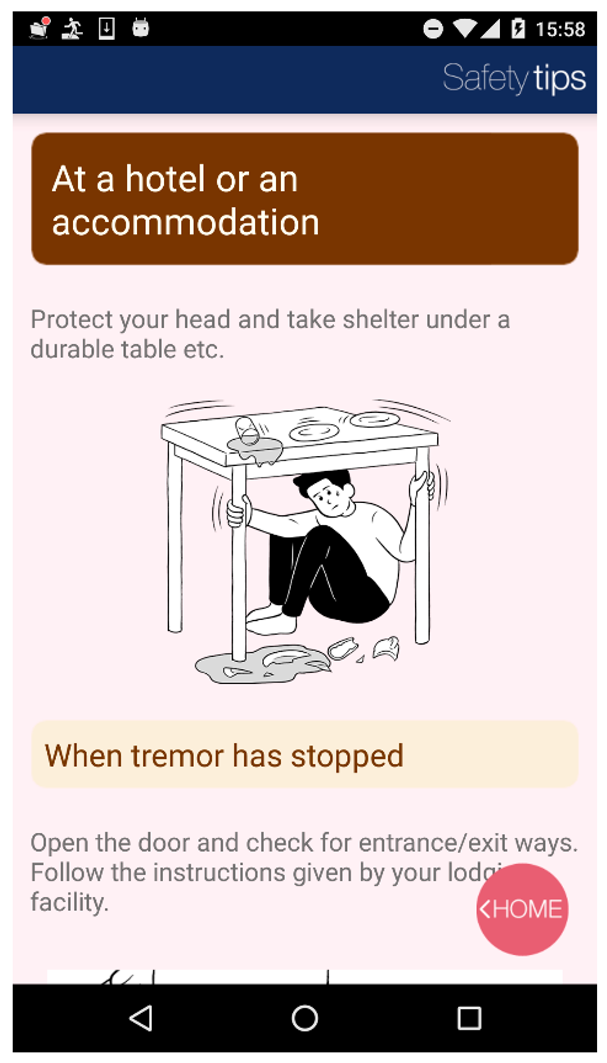The image size is (607, 1063).
Task: Tap the system home circle button
Action: 305,1018
